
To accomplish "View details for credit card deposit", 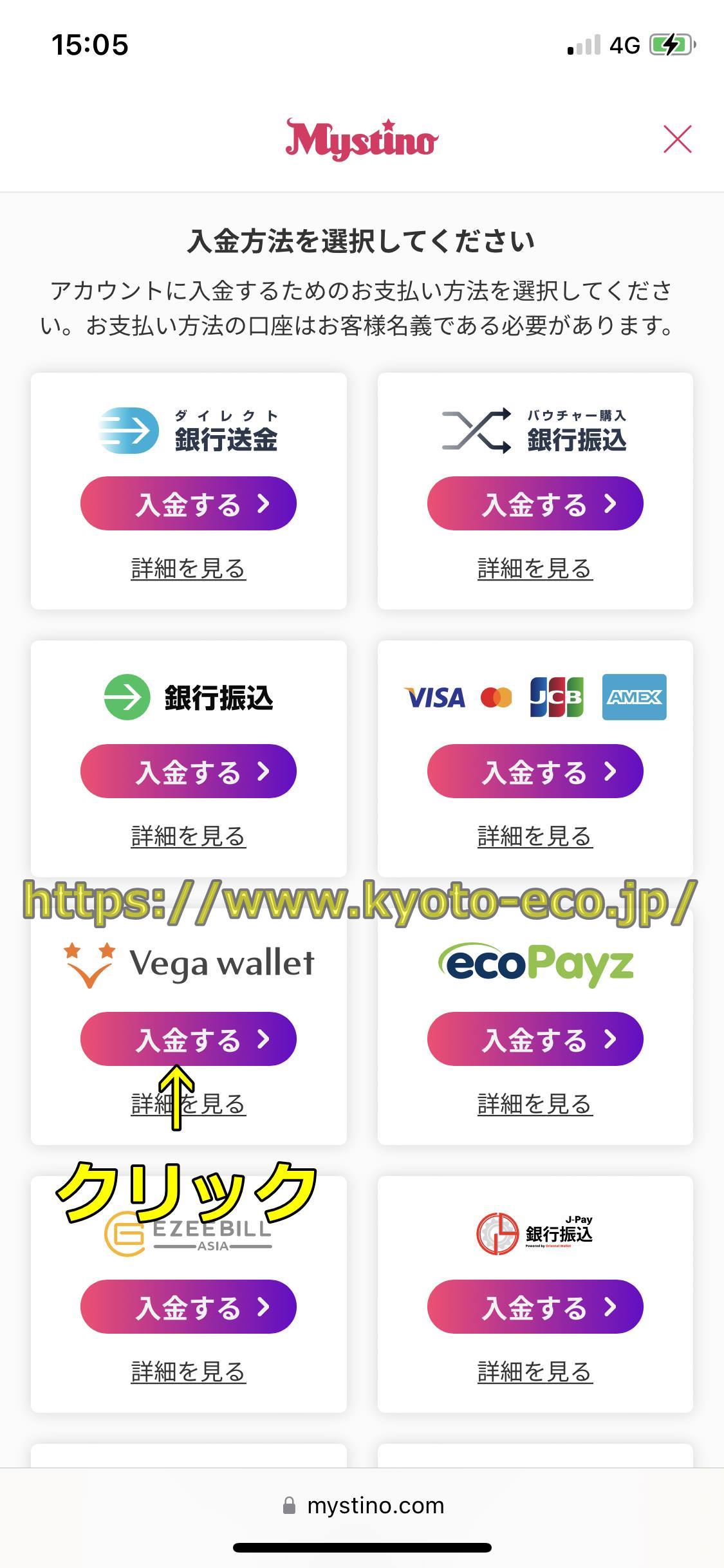I will [x=535, y=837].
